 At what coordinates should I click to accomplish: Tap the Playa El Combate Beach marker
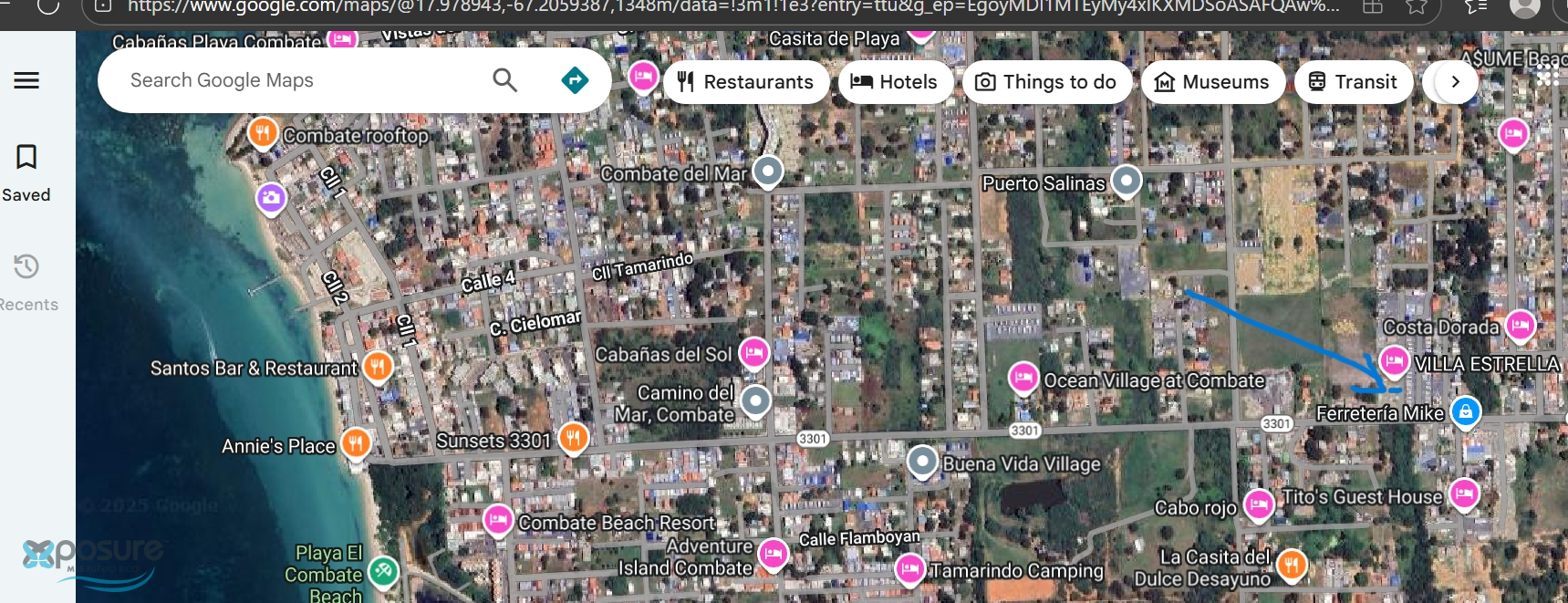click(x=383, y=571)
